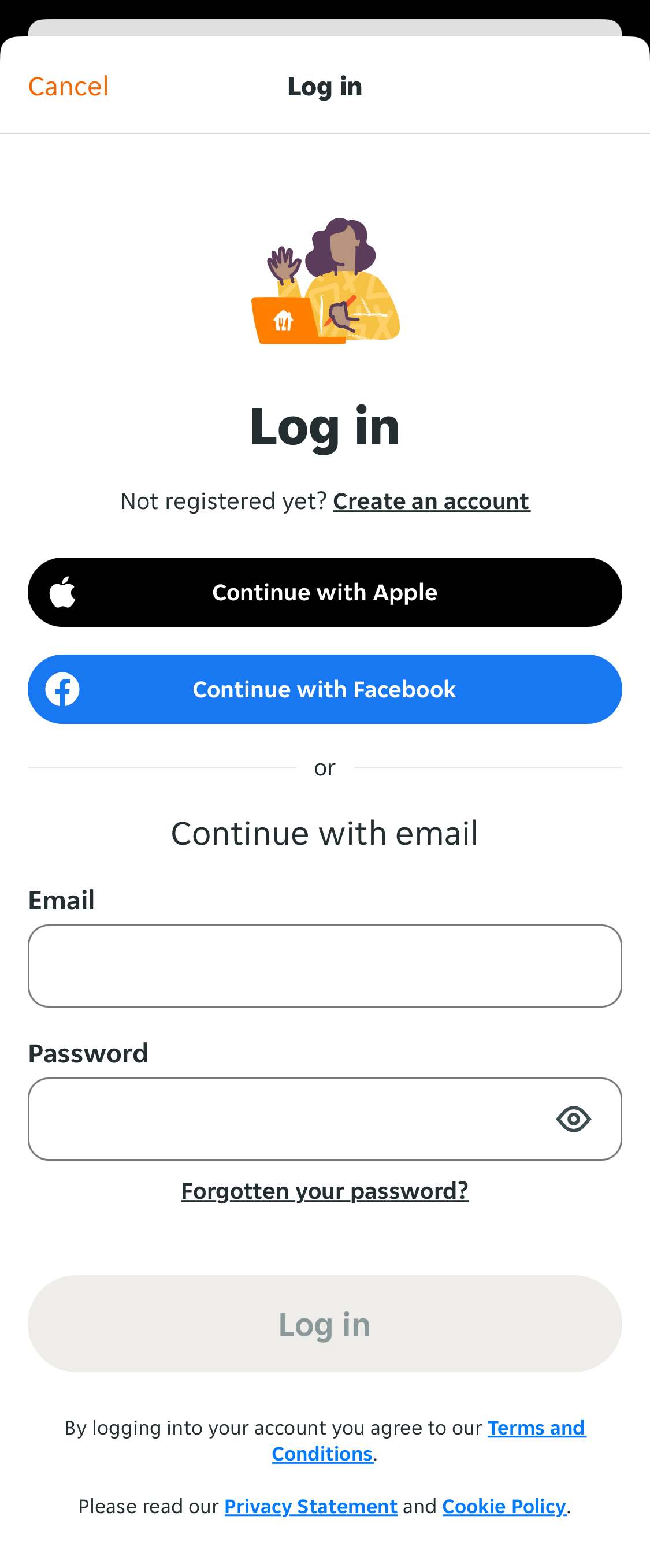This screenshot has height=1568, width=650.
Task: View the Cookie Policy
Action: (x=504, y=1506)
